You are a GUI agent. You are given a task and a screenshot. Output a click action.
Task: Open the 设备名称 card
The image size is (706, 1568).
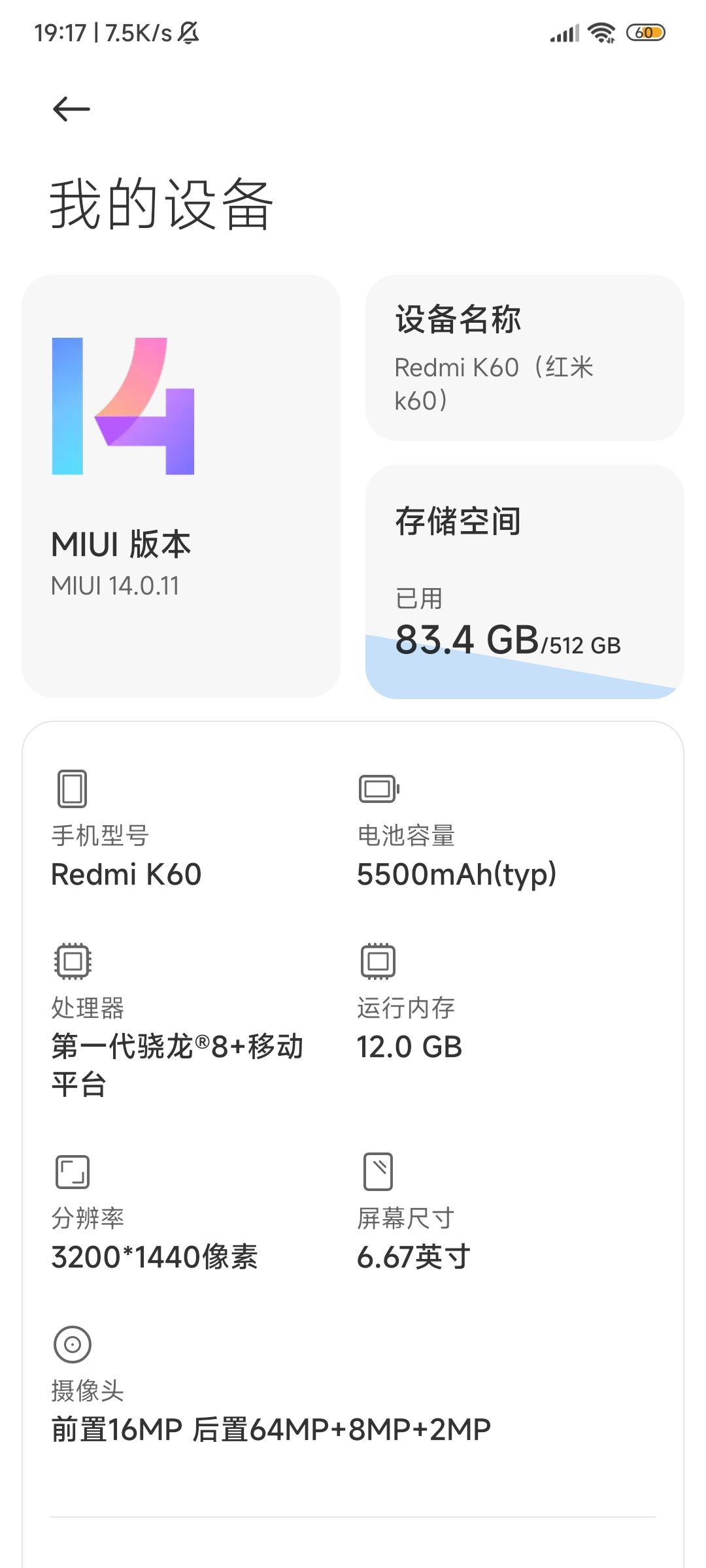point(524,358)
